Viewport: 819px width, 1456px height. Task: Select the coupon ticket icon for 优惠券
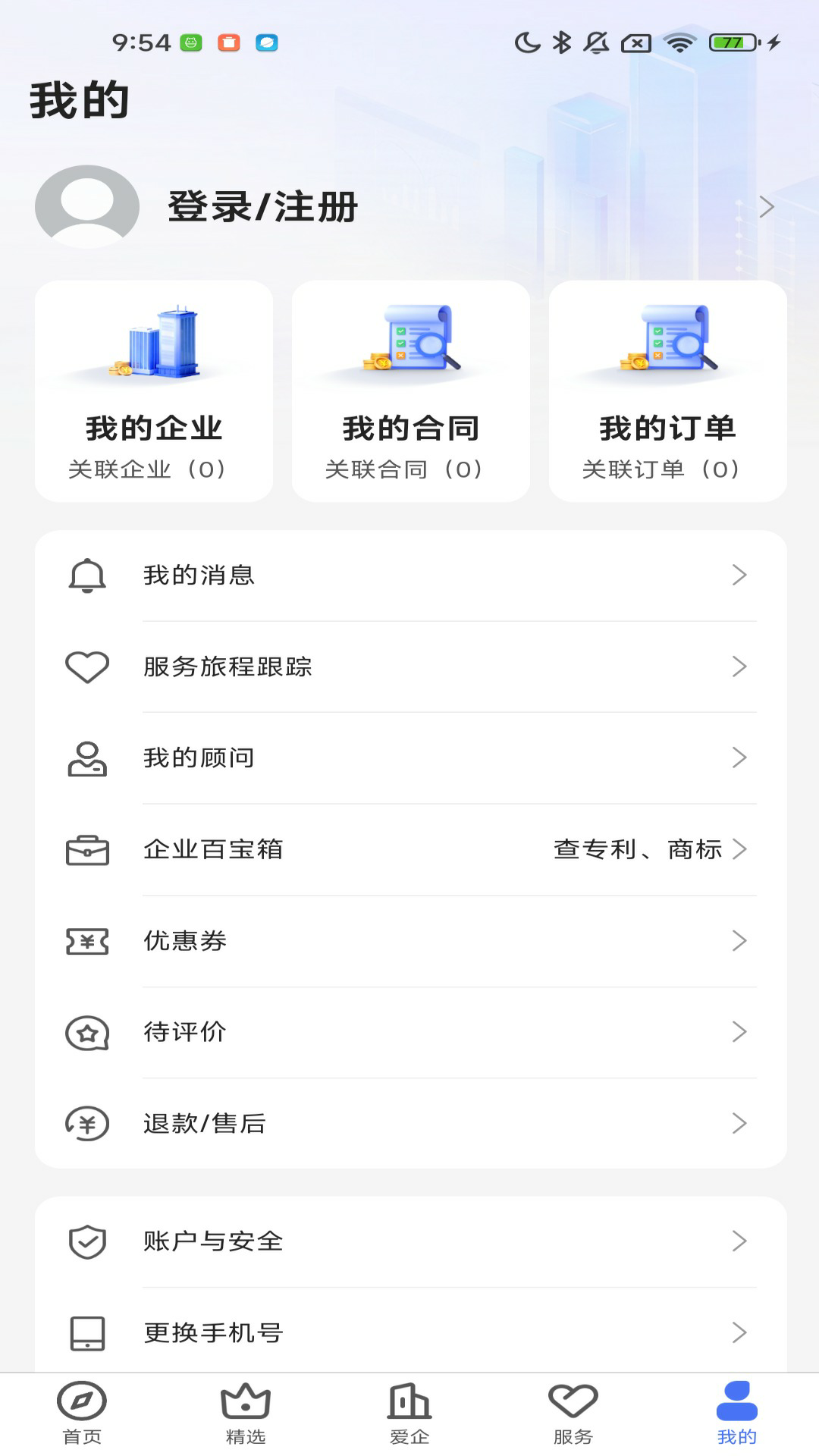pyautogui.click(x=87, y=940)
